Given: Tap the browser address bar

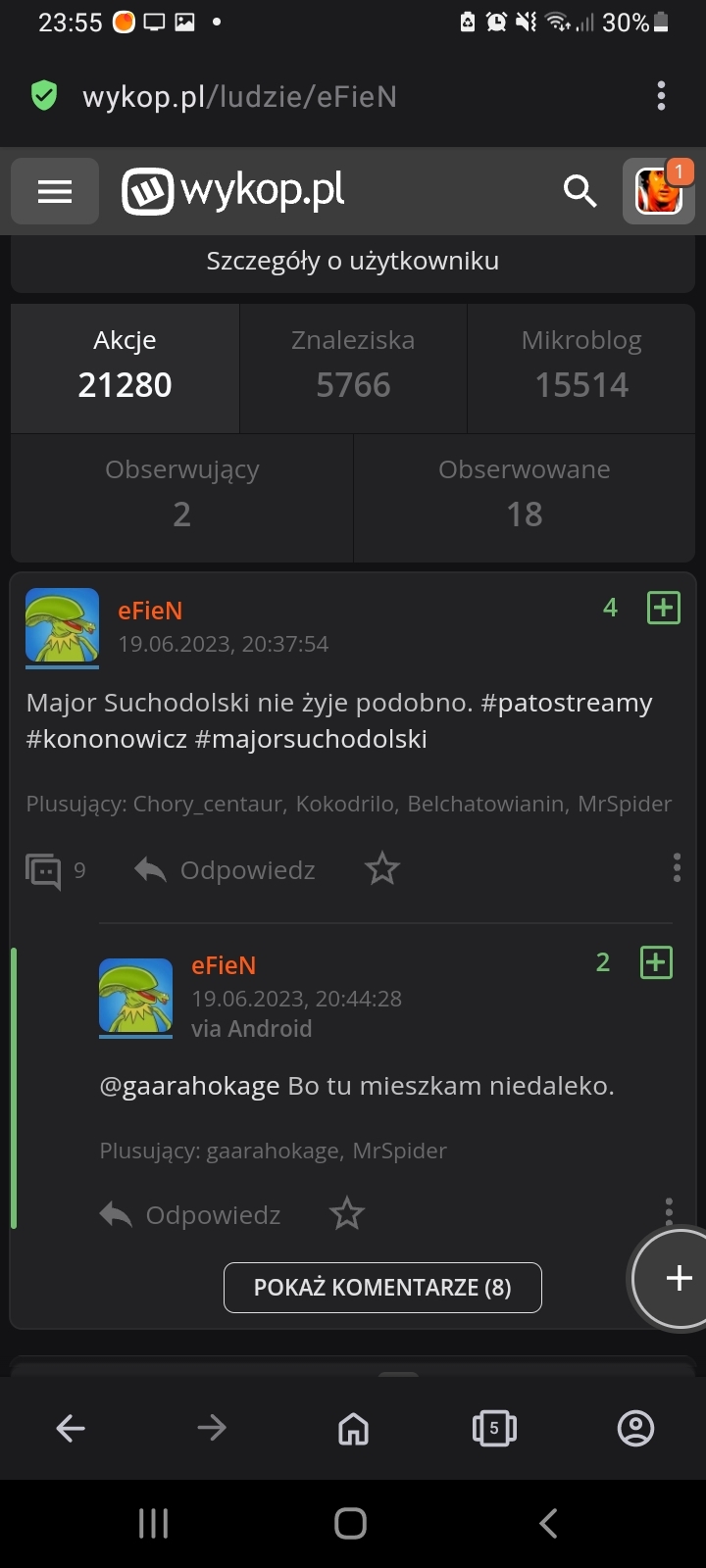Looking at the screenshot, I should (294, 96).
